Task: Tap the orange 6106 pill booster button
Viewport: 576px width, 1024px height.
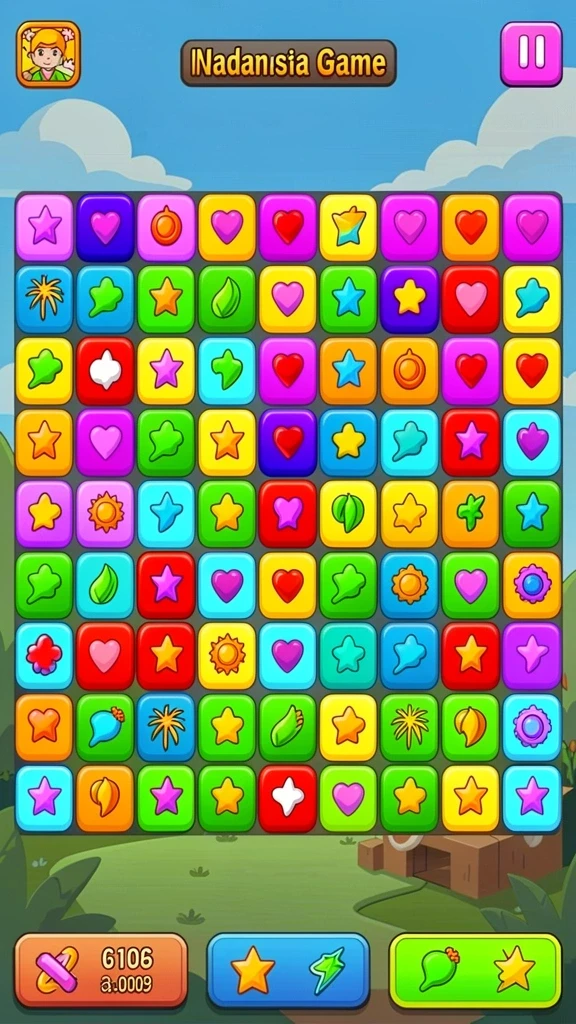Action: click(101, 970)
